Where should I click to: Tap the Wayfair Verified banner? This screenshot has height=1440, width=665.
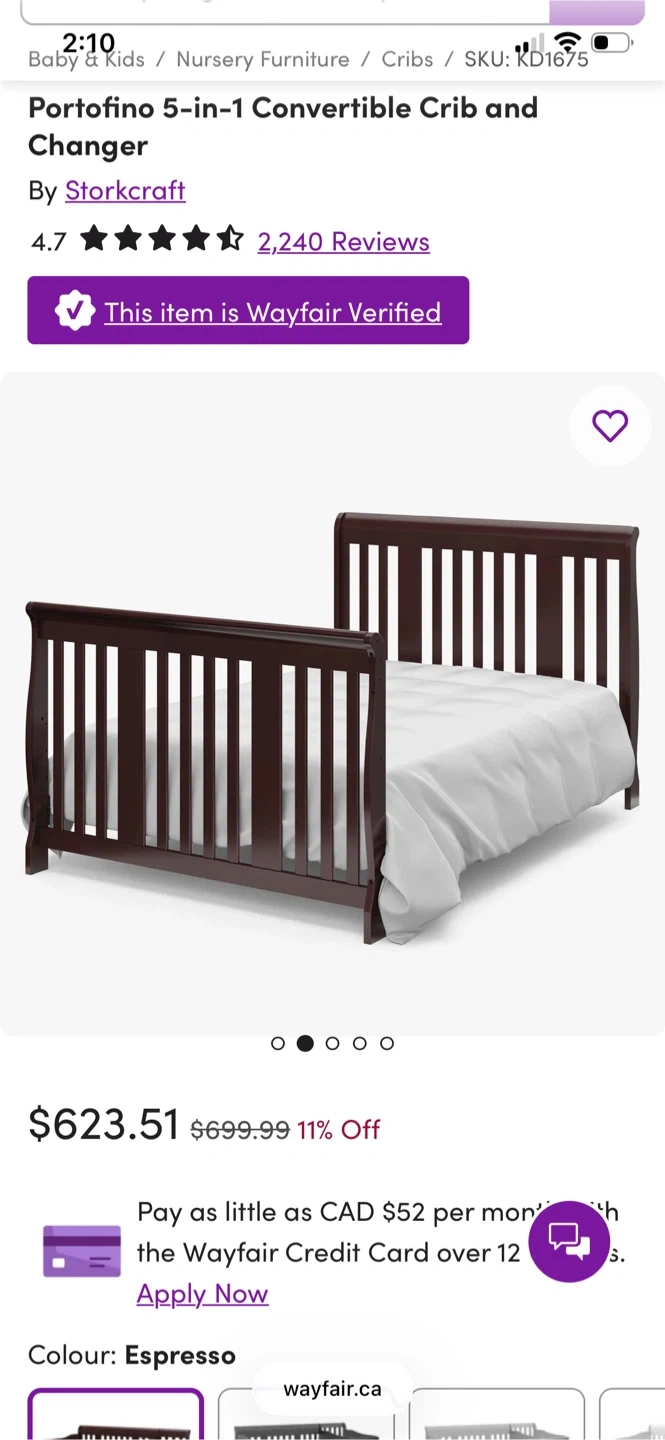[x=248, y=310]
